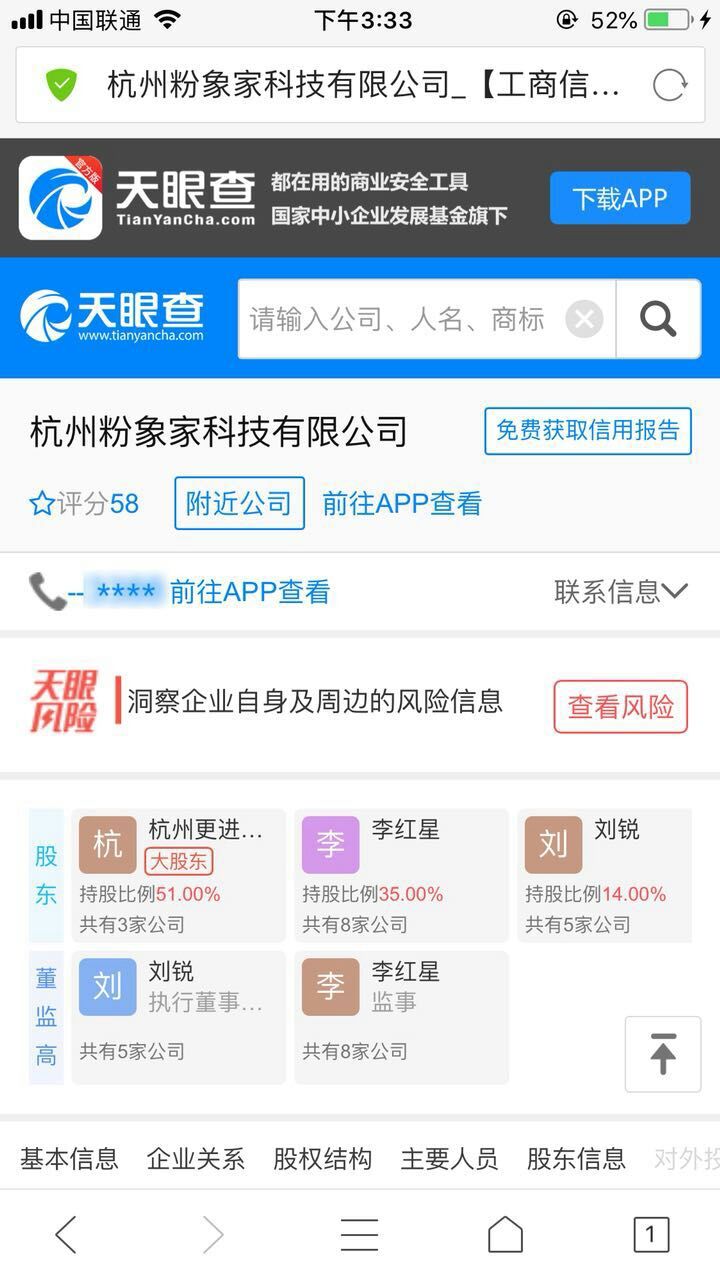Reload the page with the refresh icon
This screenshot has height=1280, width=720.
click(x=670, y=85)
